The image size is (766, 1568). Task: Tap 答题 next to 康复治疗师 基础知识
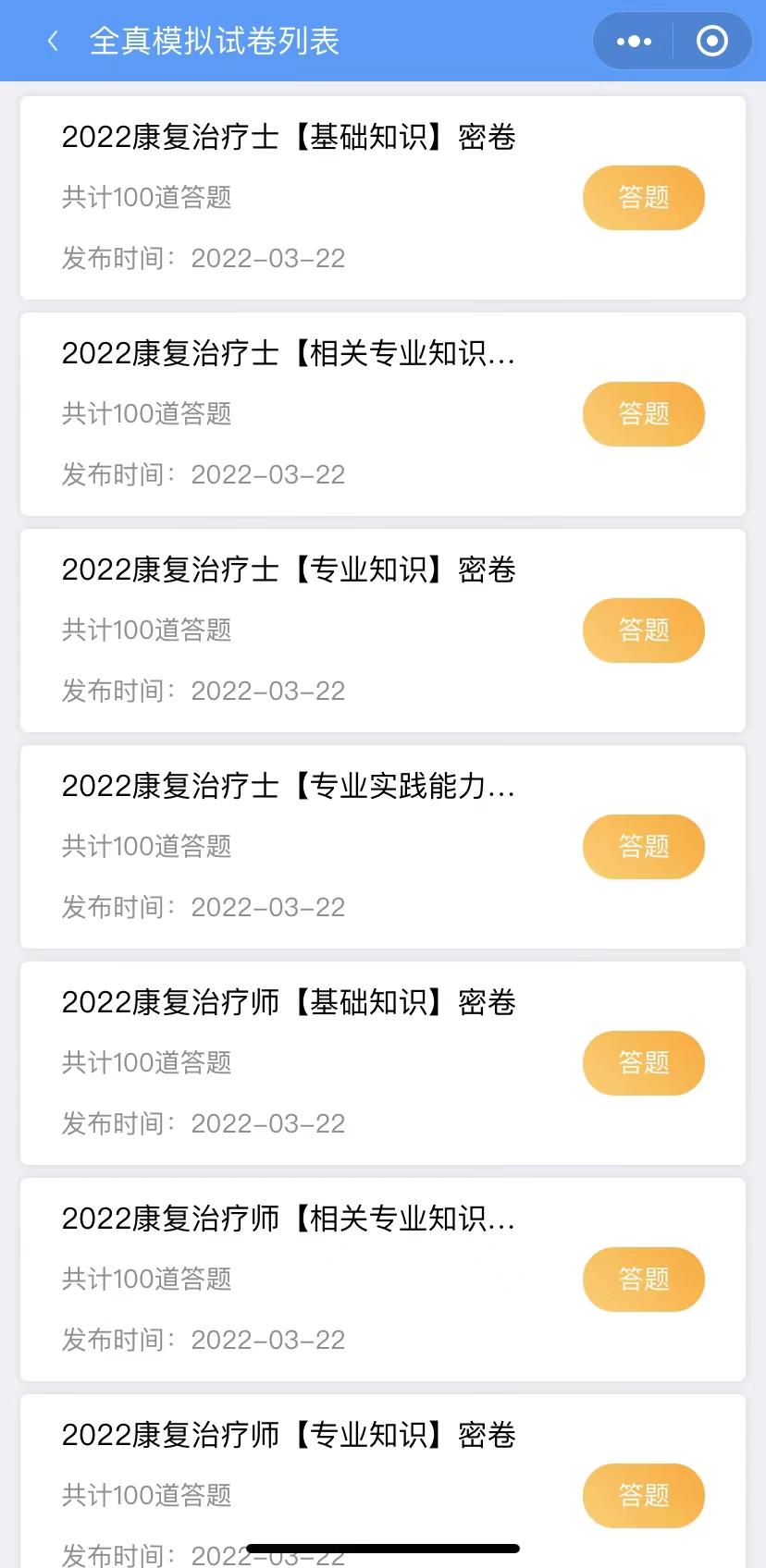click(x=643, y=1062)
